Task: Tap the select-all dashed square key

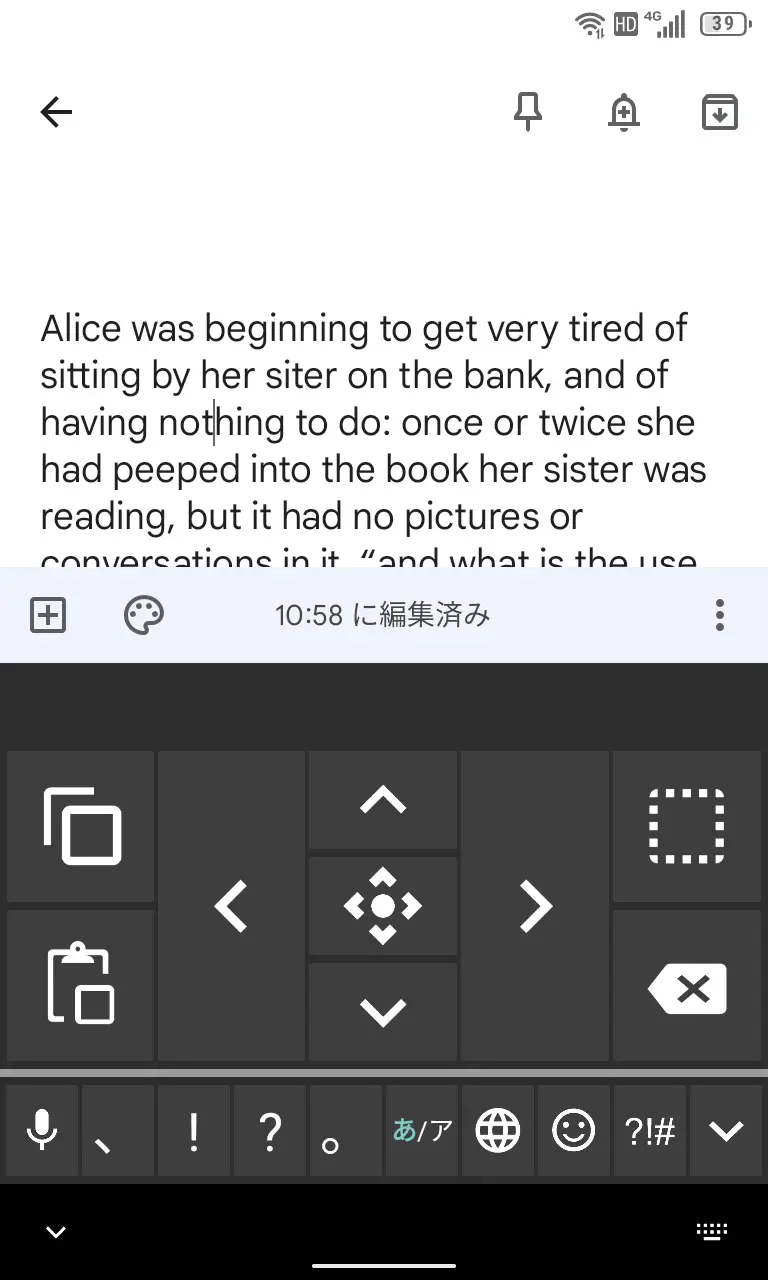Action: pos(687,826)
